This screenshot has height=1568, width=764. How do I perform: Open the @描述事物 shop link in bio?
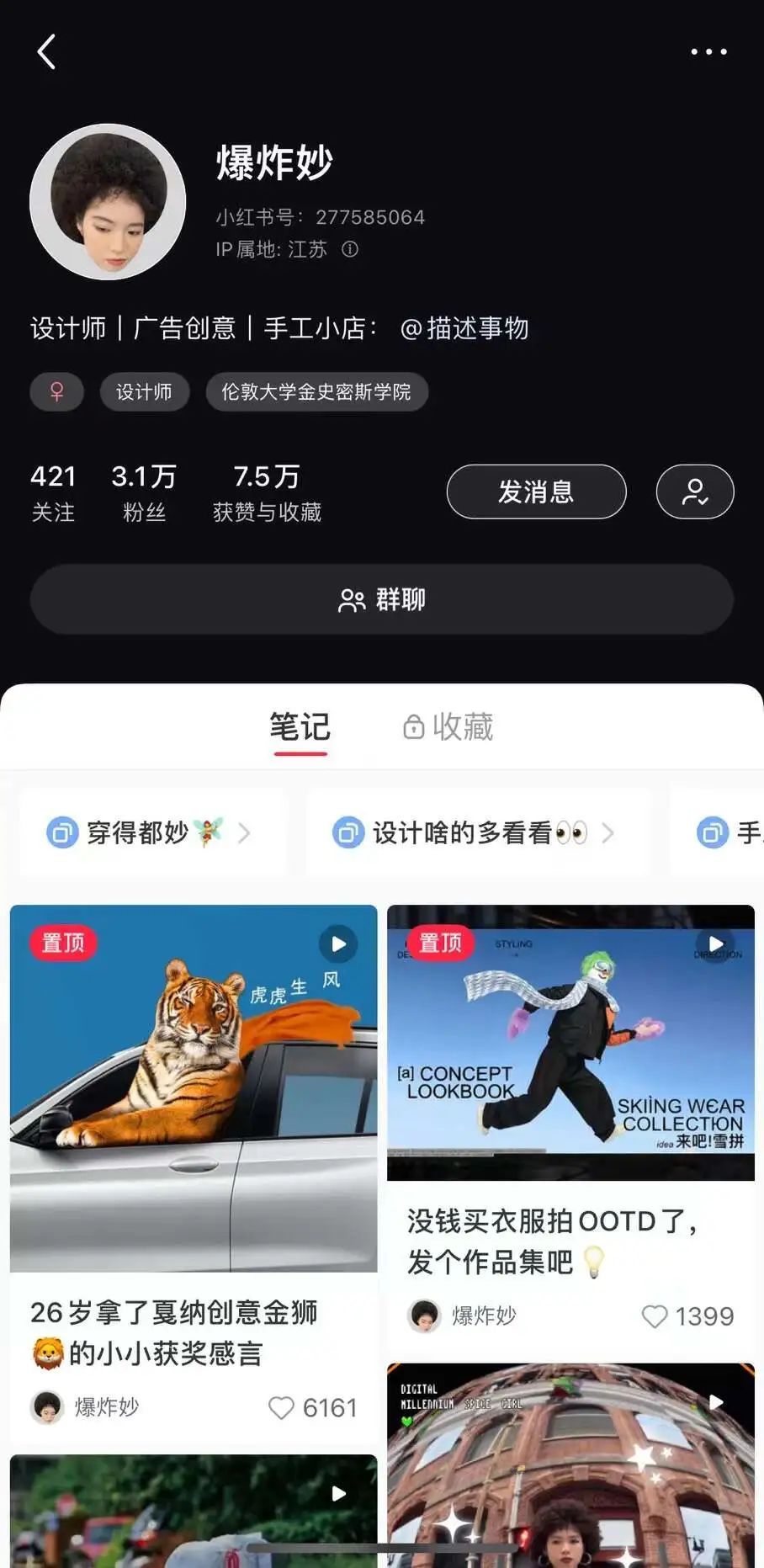(x=465, y=327)
